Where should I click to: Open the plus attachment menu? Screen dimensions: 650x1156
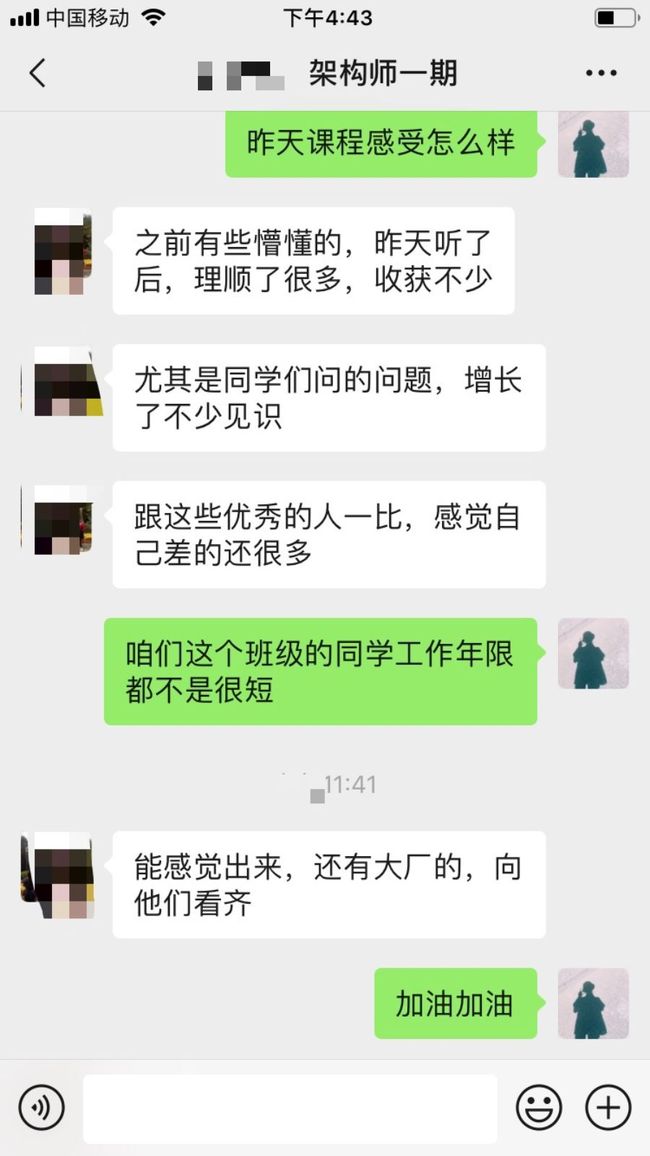point(608,1107)
